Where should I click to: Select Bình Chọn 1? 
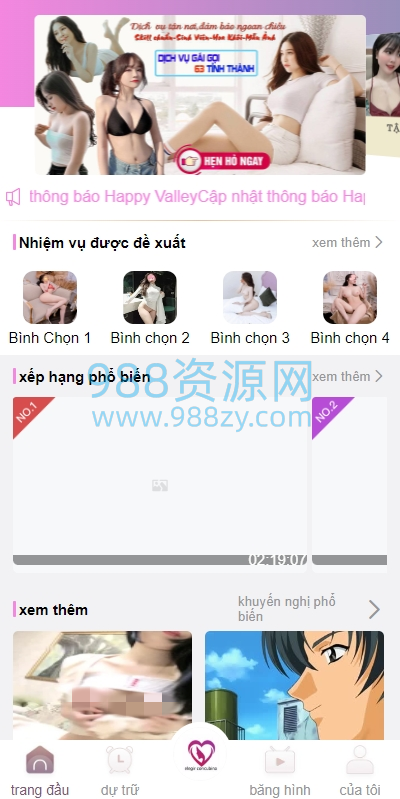tap(50, 308)
